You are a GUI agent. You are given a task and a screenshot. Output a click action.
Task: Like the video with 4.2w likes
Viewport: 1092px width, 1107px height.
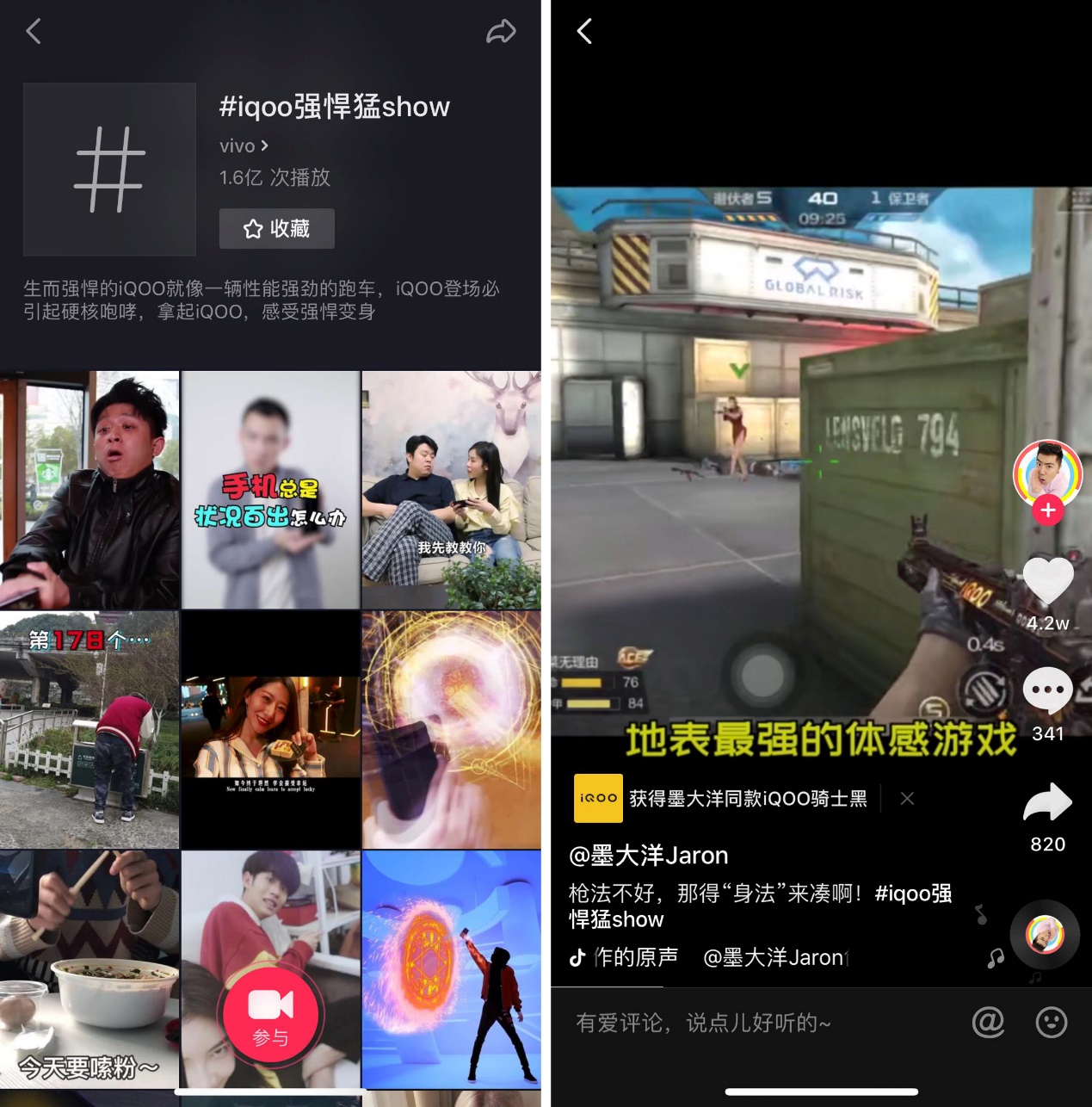click(1047, 581)
